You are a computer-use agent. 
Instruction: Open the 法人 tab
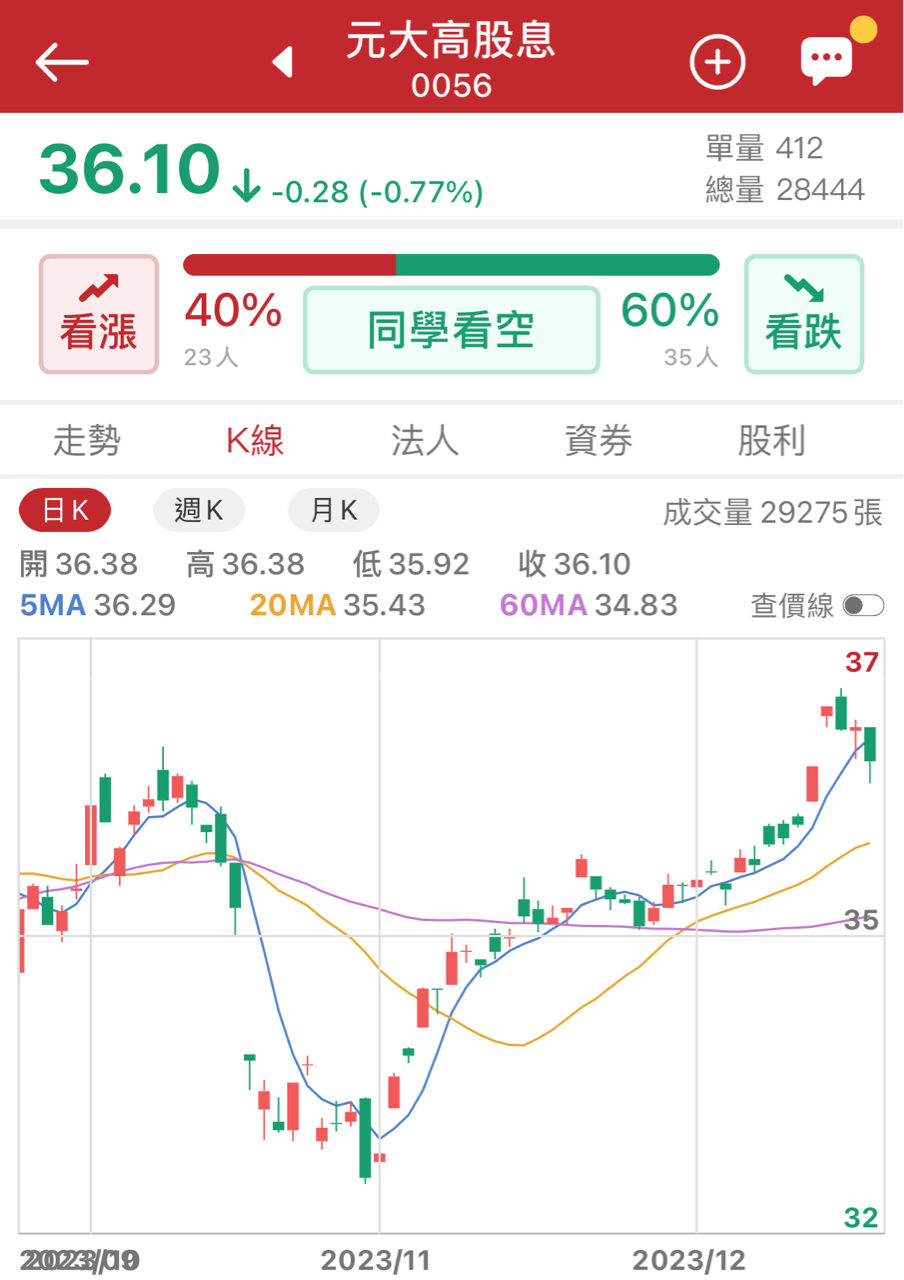pos(425,440)
